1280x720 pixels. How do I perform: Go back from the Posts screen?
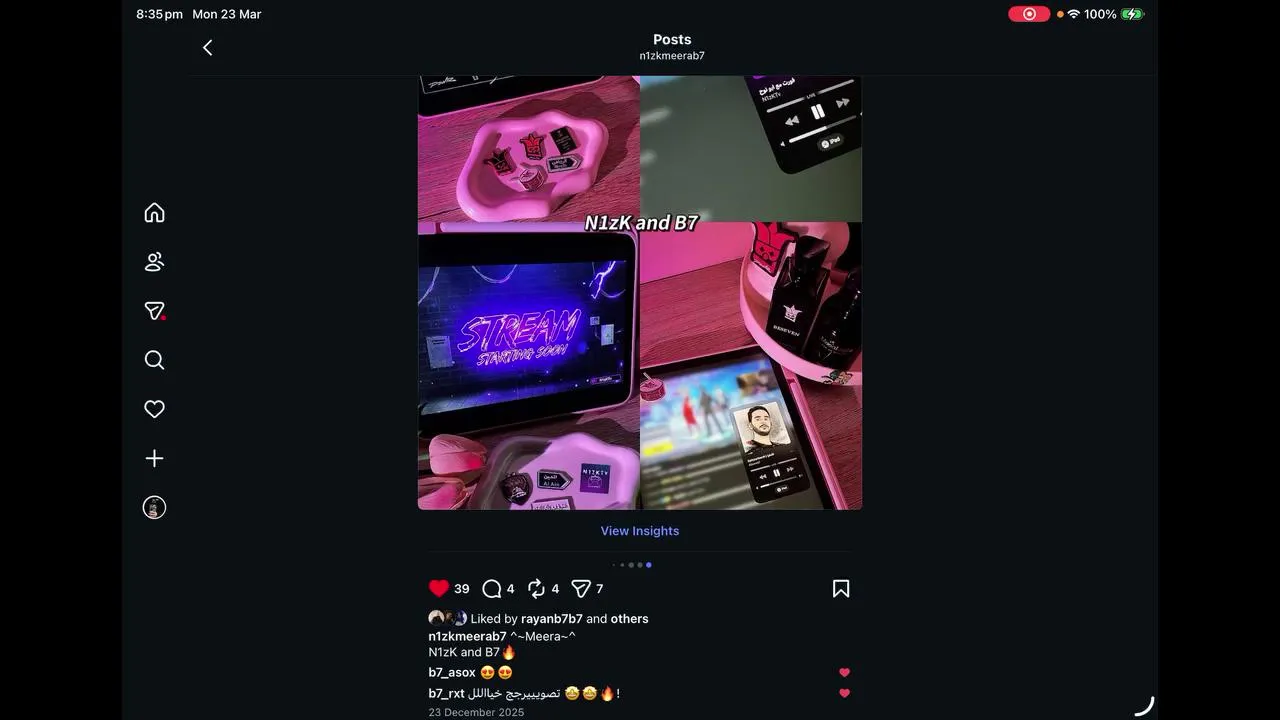[x=207, y=47]
